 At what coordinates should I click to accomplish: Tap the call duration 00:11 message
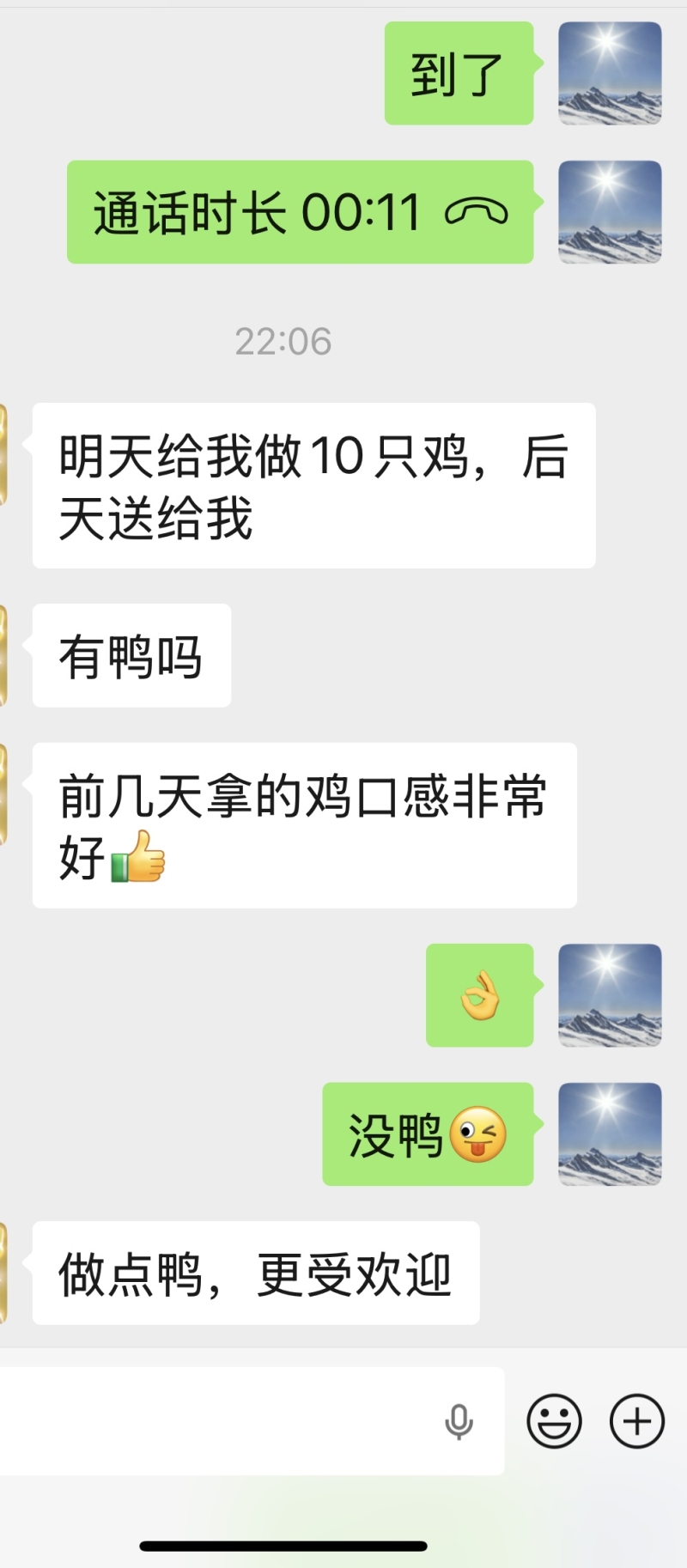[x=300, y=212]
